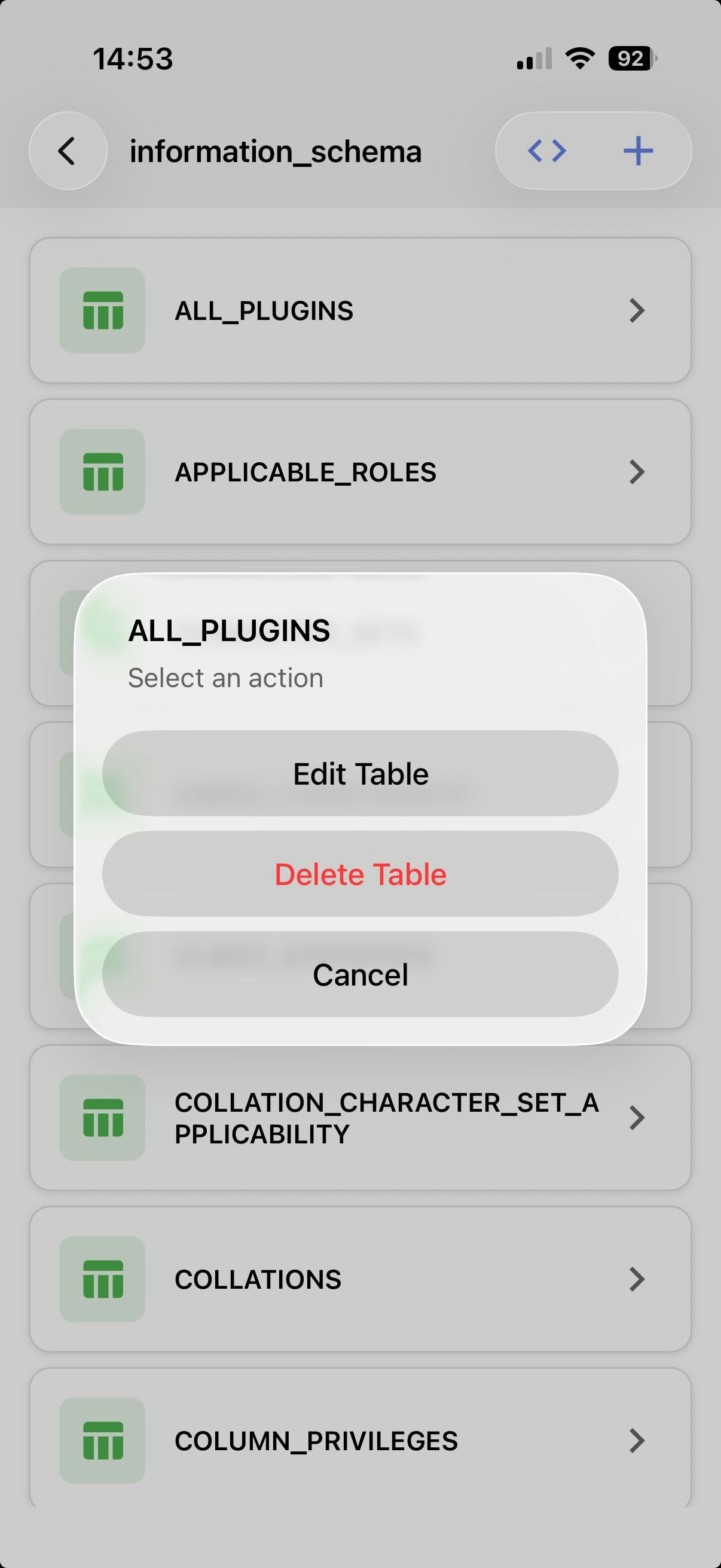Click the APPLICABLE_ROLES table icon
Viewport: 721px width, 1568px height.
[102, 474]
